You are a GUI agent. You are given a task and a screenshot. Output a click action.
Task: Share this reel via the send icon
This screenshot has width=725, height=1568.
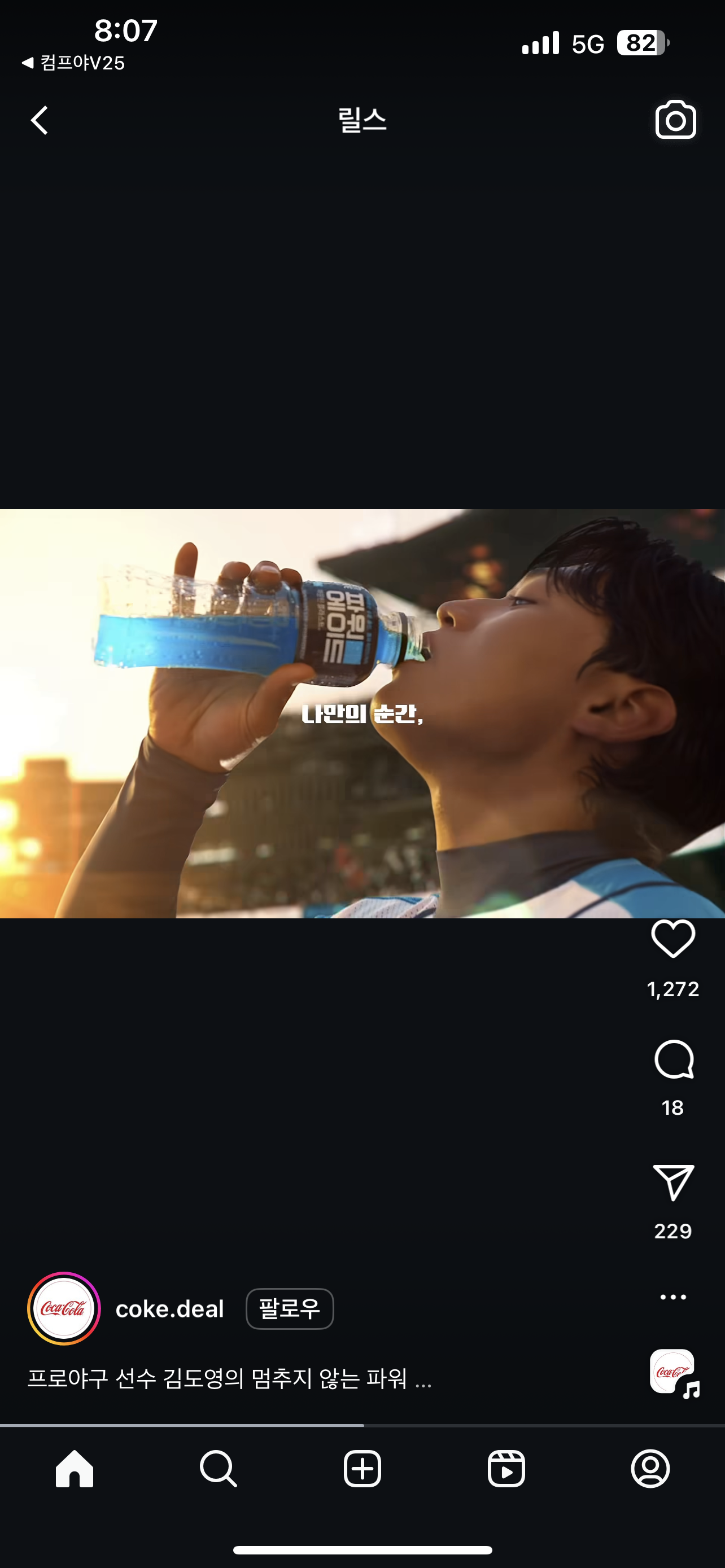pyautogui.click(x=673, y=1182)
